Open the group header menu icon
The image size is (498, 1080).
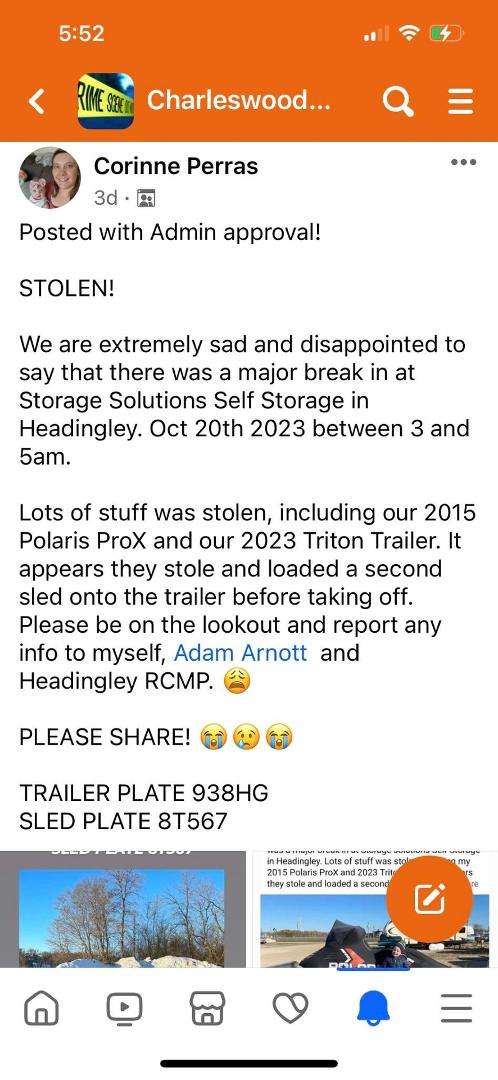(460, 101)
